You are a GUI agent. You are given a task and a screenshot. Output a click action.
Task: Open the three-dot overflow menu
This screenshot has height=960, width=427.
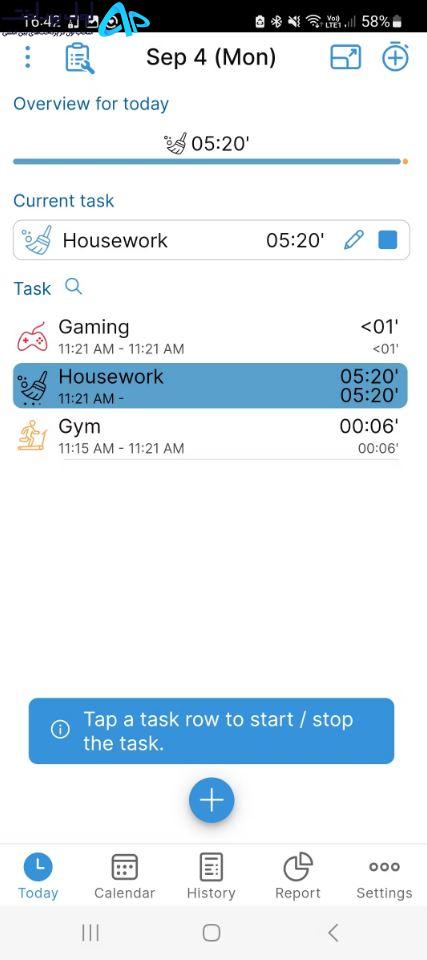[x=28, y=58]
